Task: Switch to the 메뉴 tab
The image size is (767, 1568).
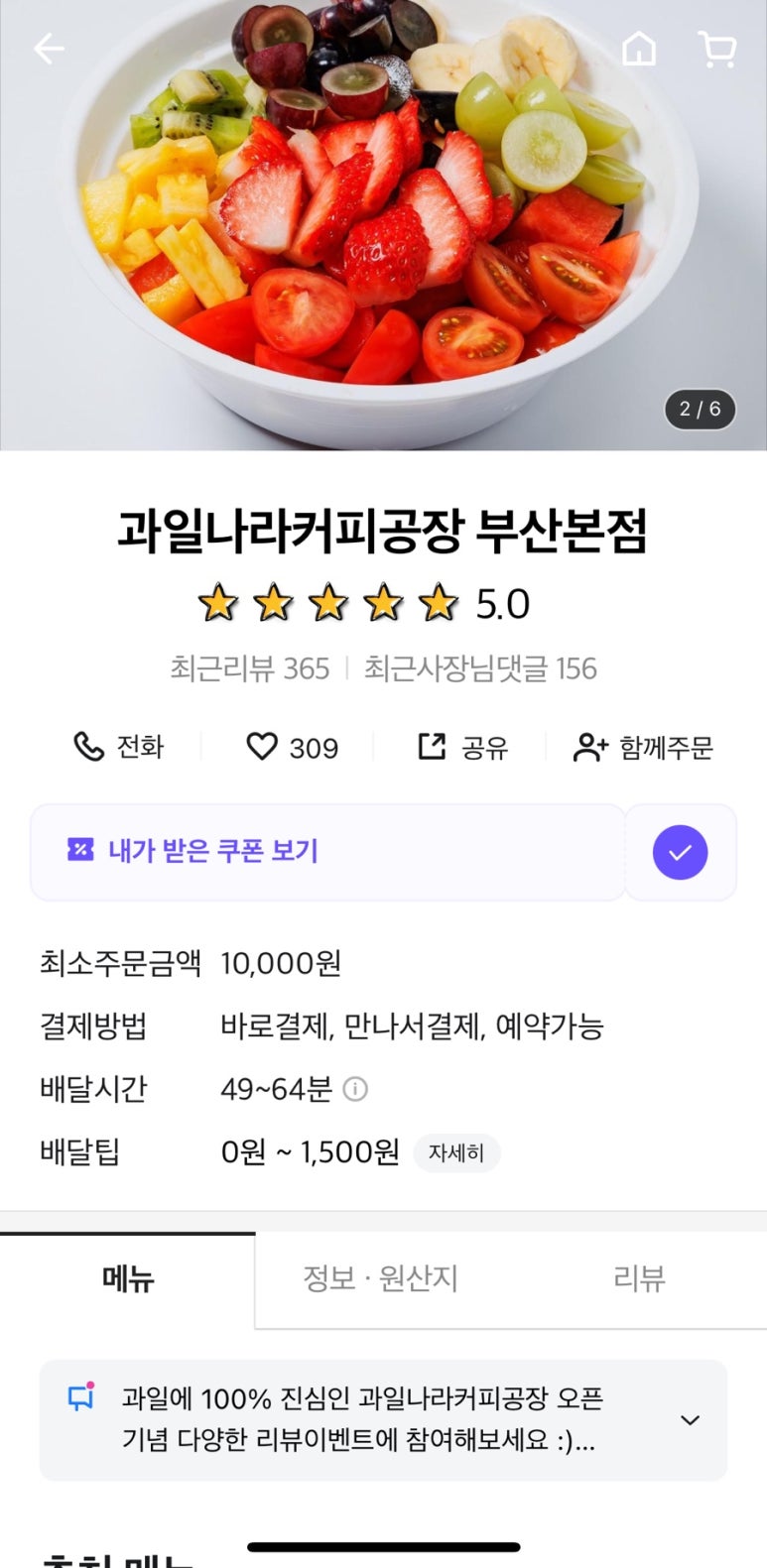Action: (x=128, y=1279)
